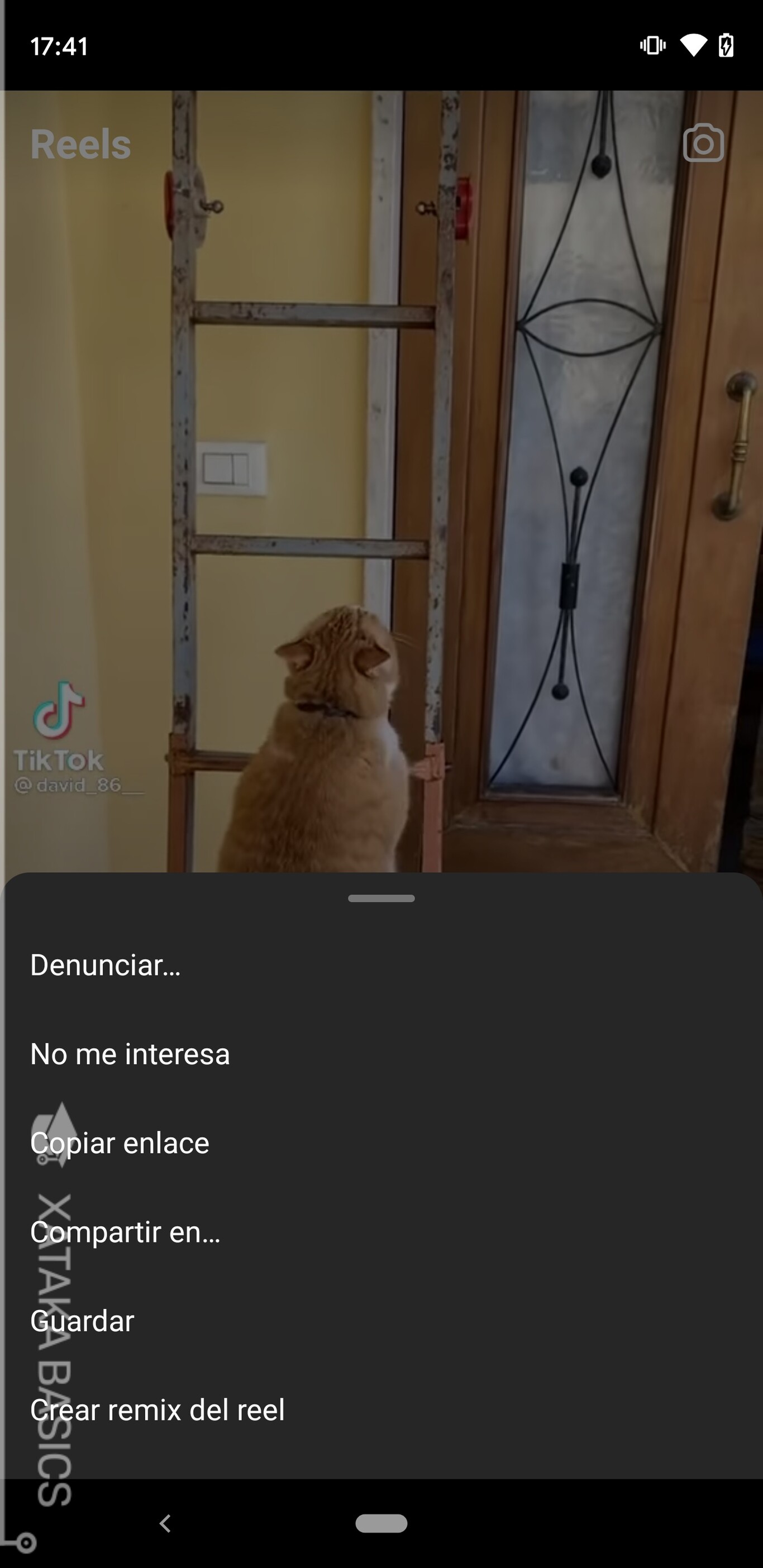Open the camera icon next to Reels
This screenshot has width=763, height=1568.
click(703, 143)
